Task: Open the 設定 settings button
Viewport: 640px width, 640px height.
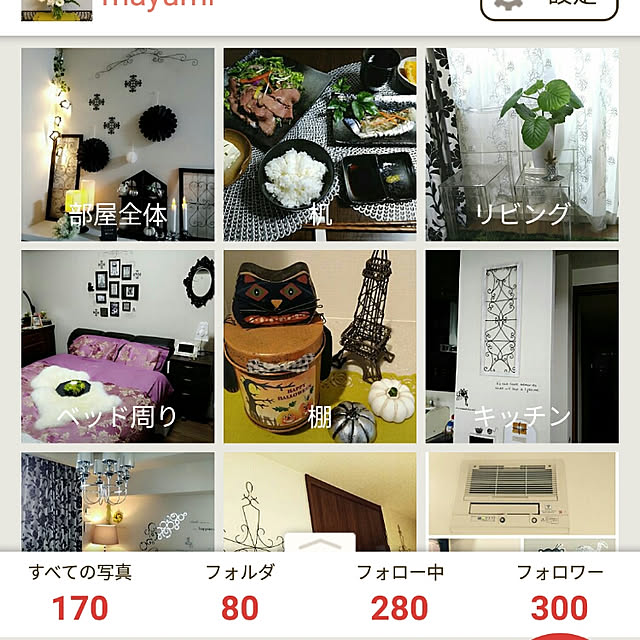Action: pos(558,6)
